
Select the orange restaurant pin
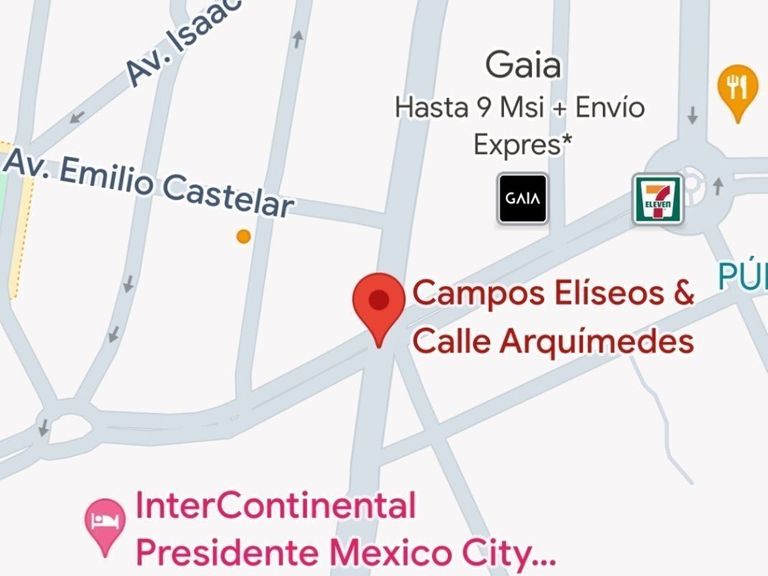point(737,91)
